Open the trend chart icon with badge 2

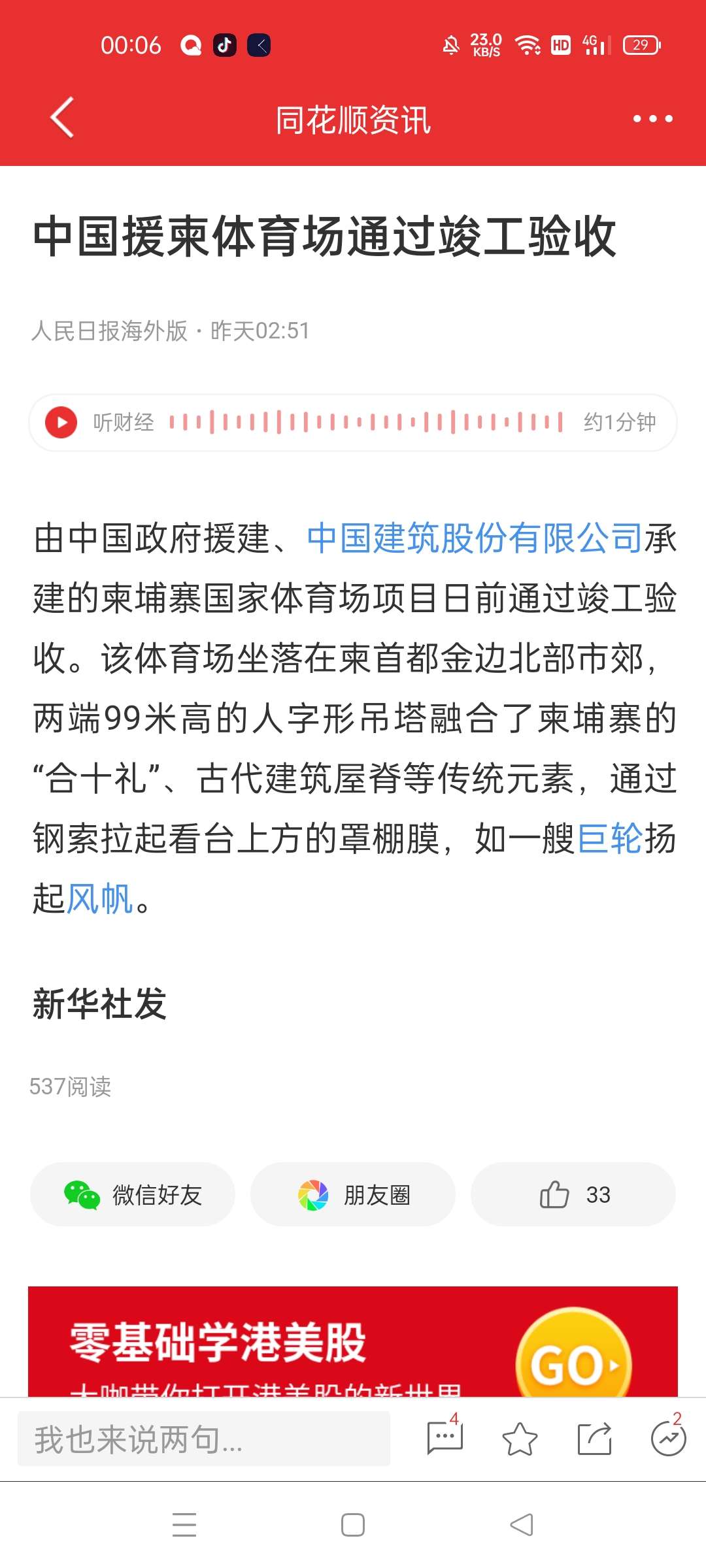pos(669,1437)
